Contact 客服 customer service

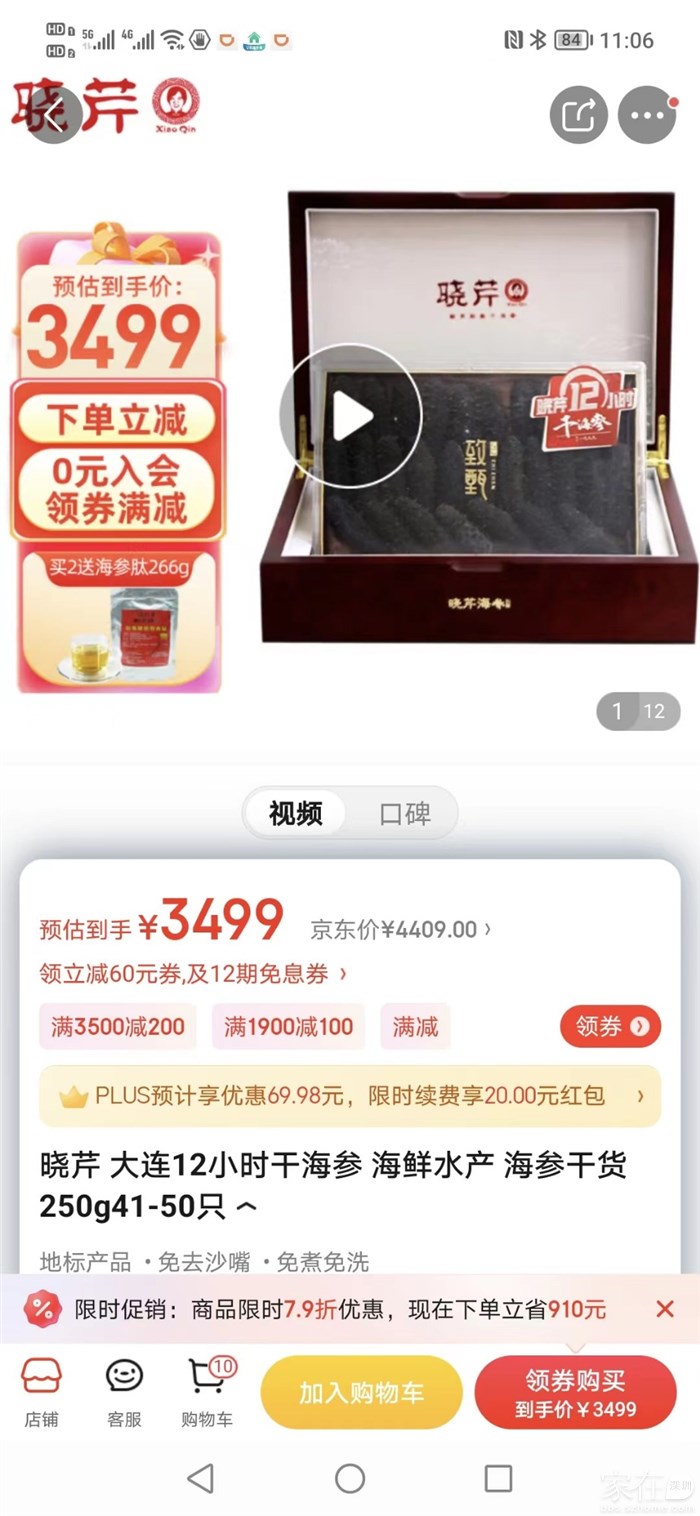point(125,1392)
